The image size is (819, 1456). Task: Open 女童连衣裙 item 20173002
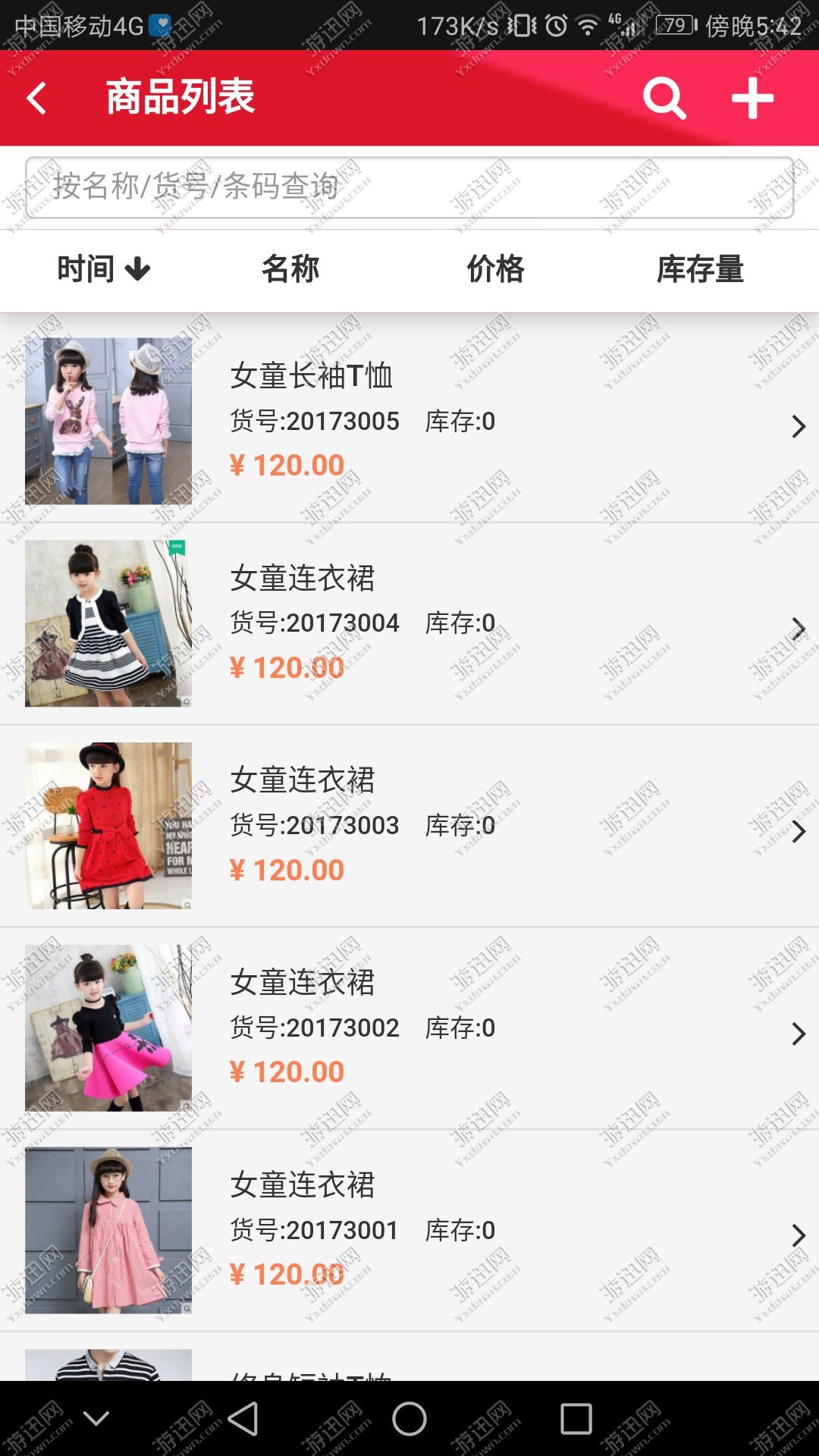(409, 1028)
